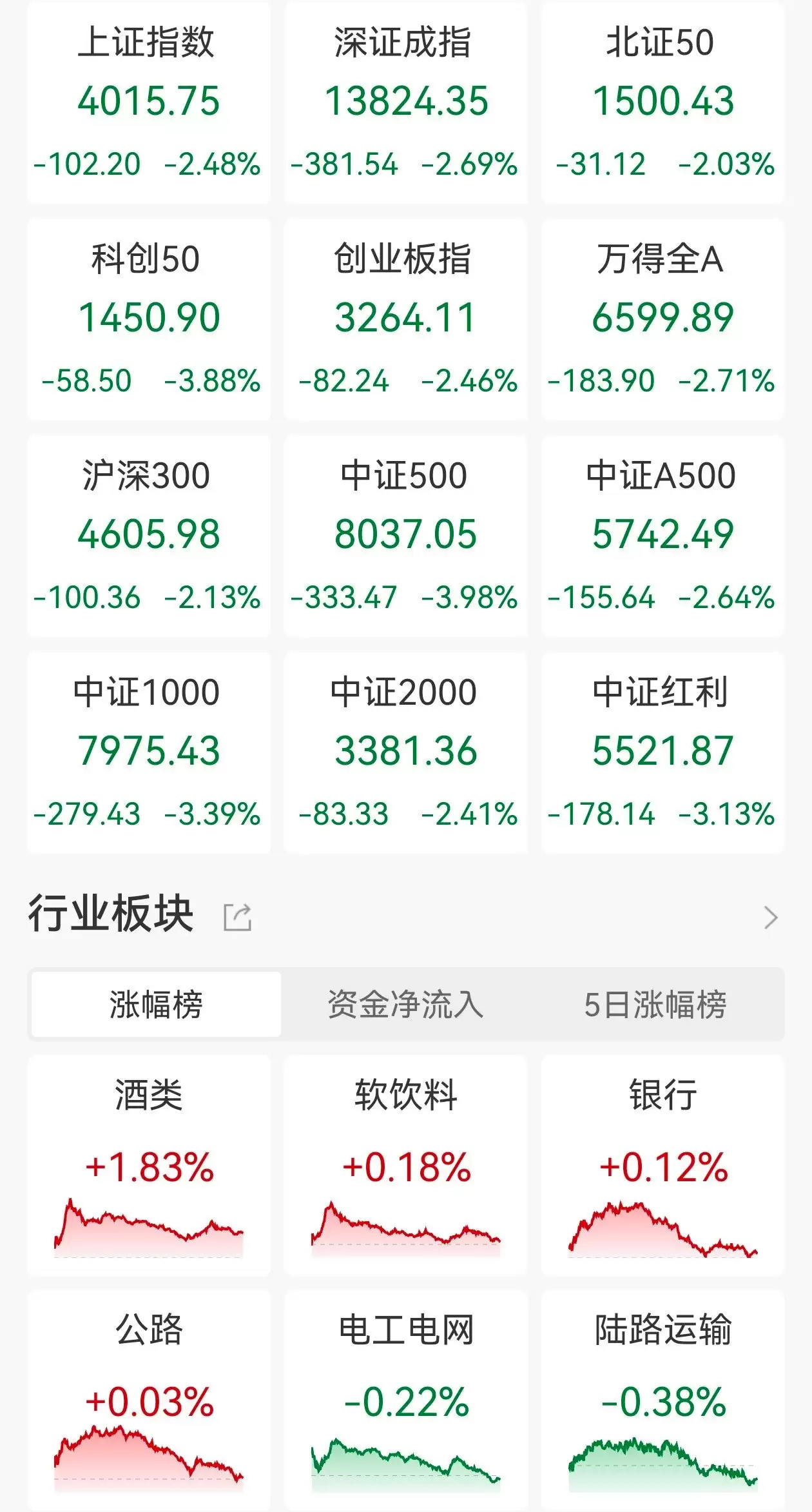This screenshot has width=812, height=1512.
Task: Open the 中证A500 index card
Action: pos(662,536)
